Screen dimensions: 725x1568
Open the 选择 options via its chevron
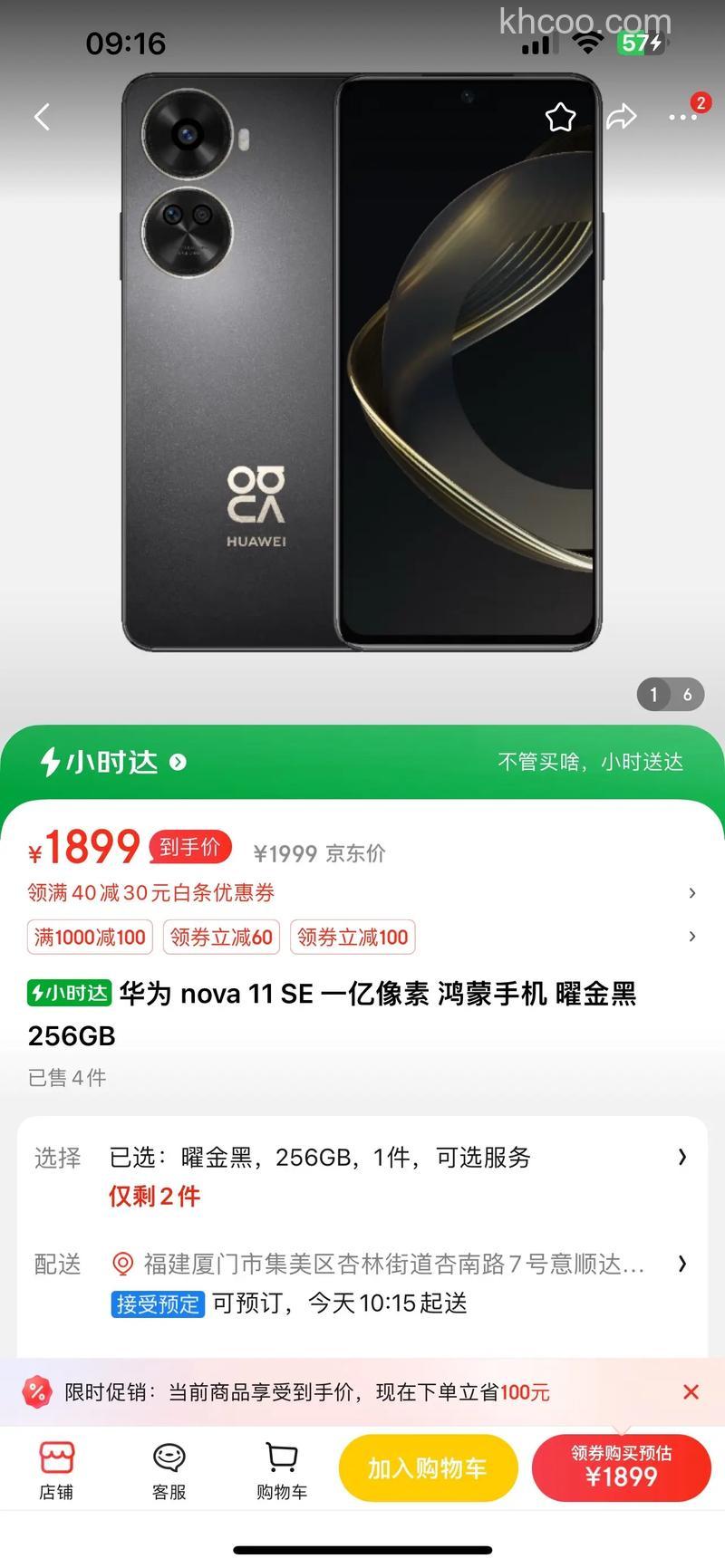(x=682, y=1157)
